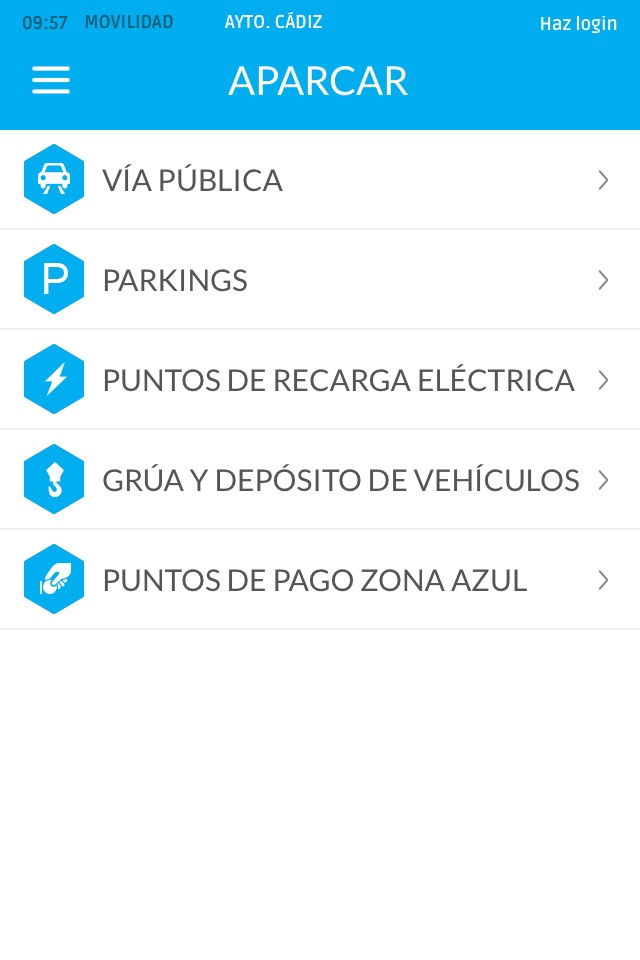Image resolution: width=640 pixels, height=960 pixels.
Task: Open the hamburger drawer menu
Action: [x=51, y=81]
